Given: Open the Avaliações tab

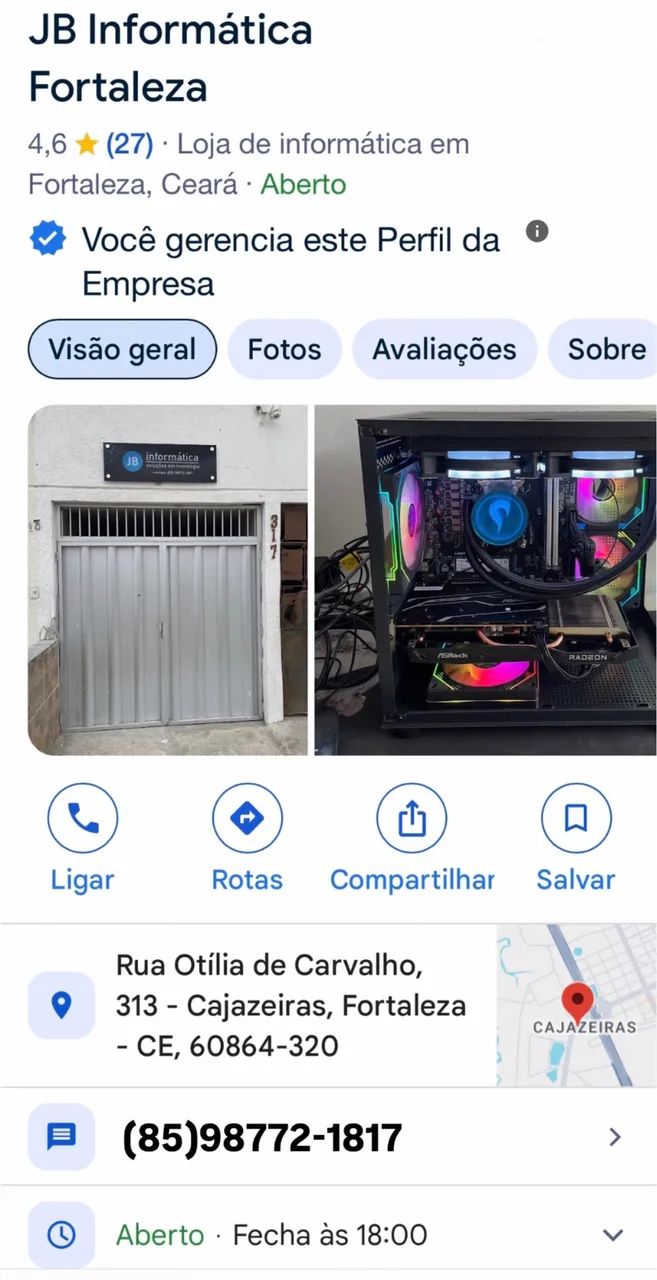Looking at the screenshot, I should [x=444, y=350].
